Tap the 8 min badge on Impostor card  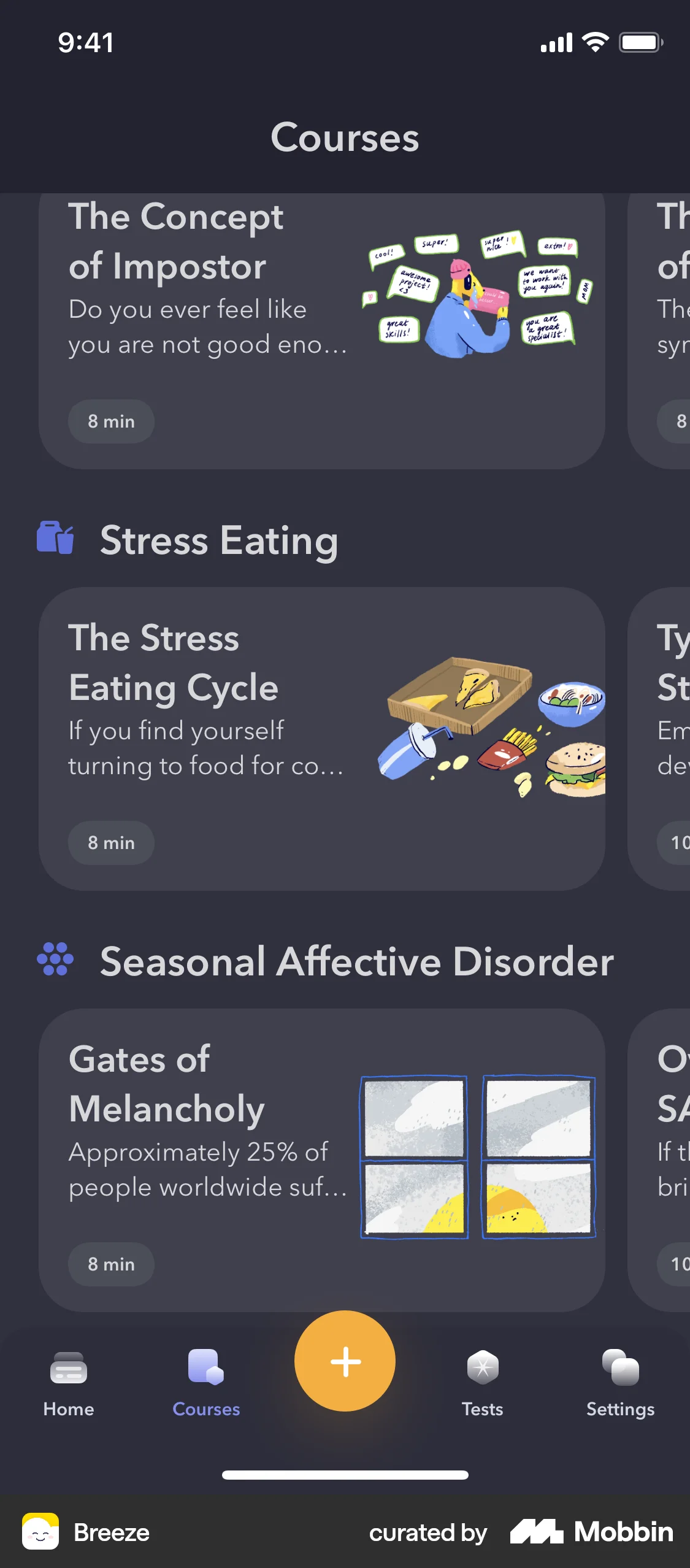[111, 421]
